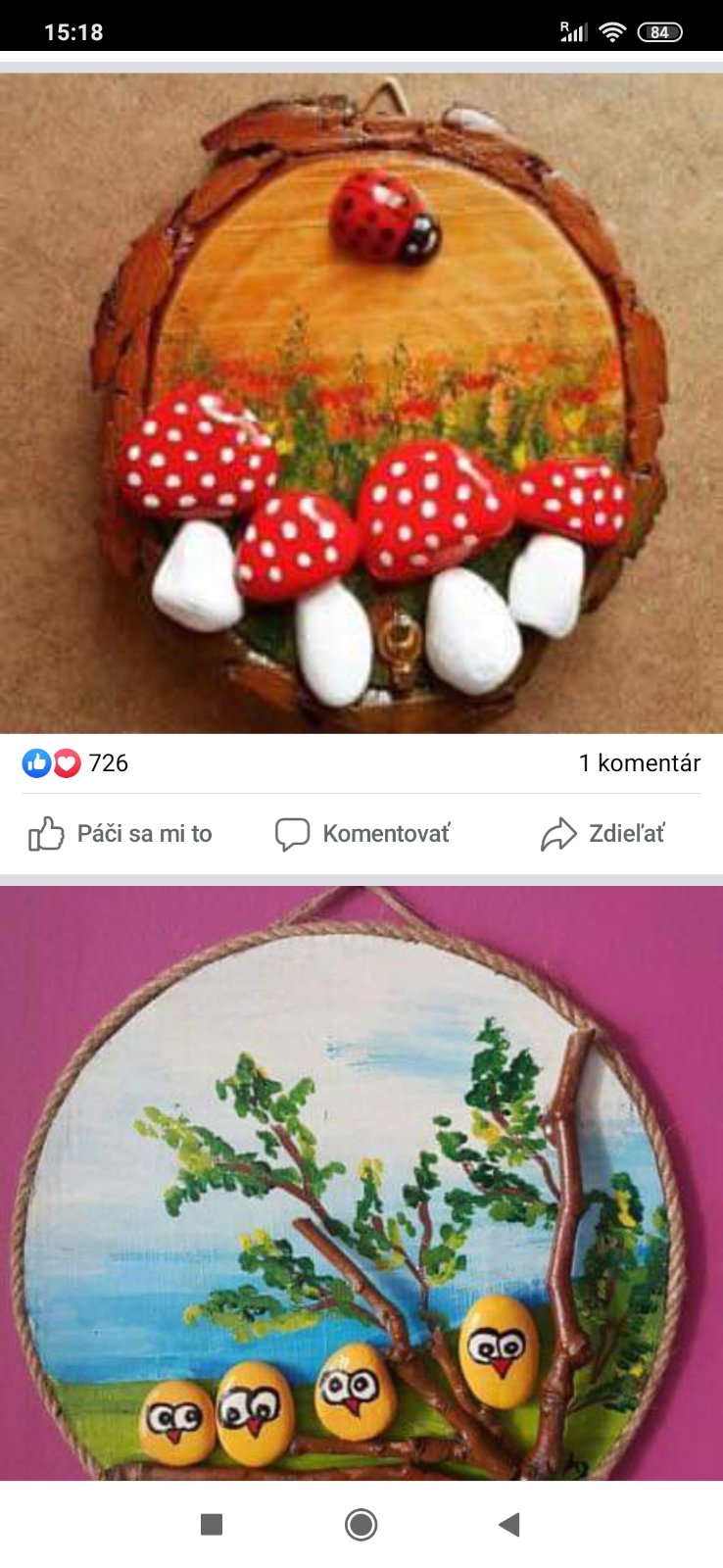Open the mushroom and ladybug photo
Screen dimensions: 723x1568
(361, 402)
